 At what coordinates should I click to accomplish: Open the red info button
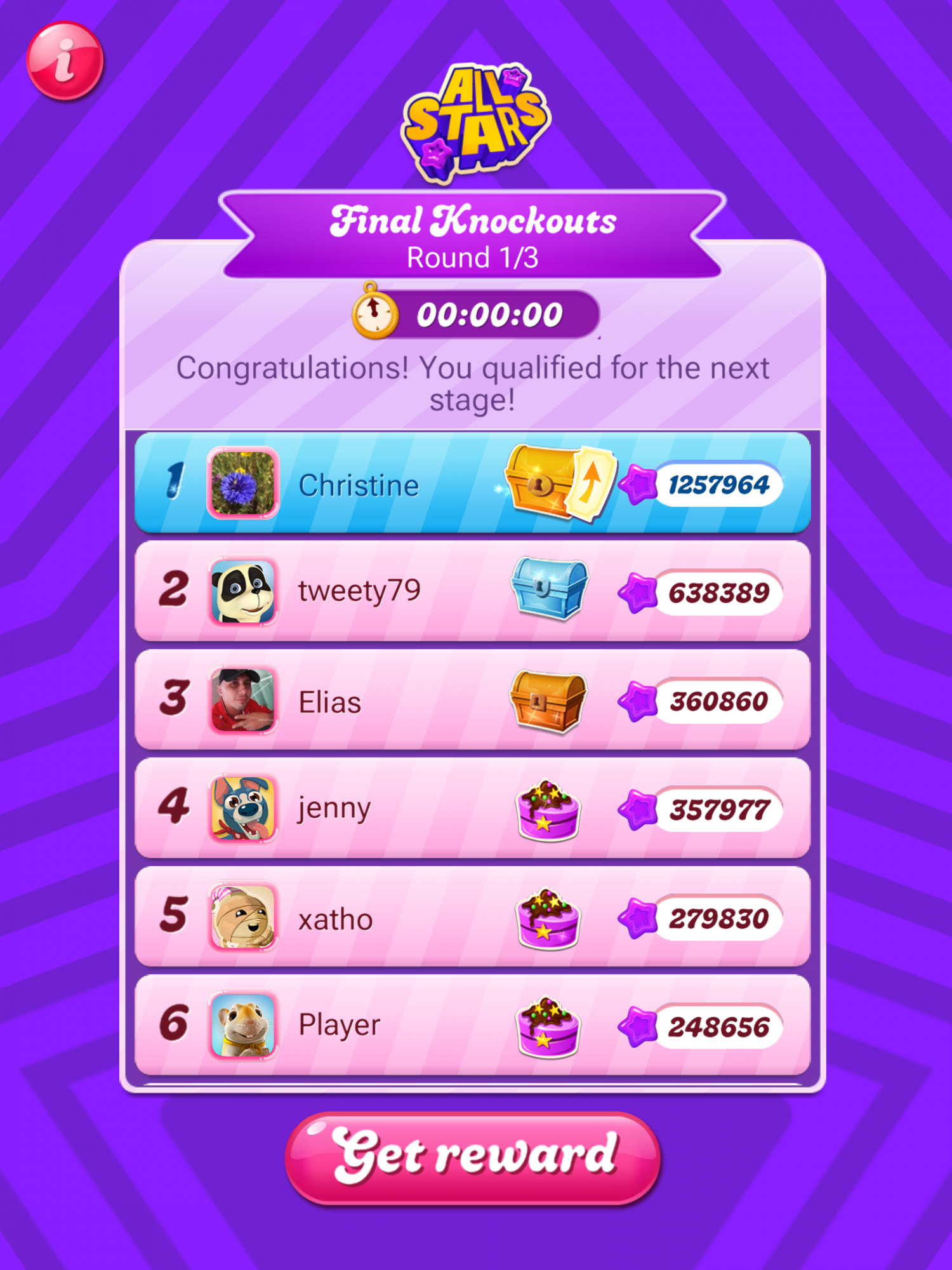click(65, 61)
